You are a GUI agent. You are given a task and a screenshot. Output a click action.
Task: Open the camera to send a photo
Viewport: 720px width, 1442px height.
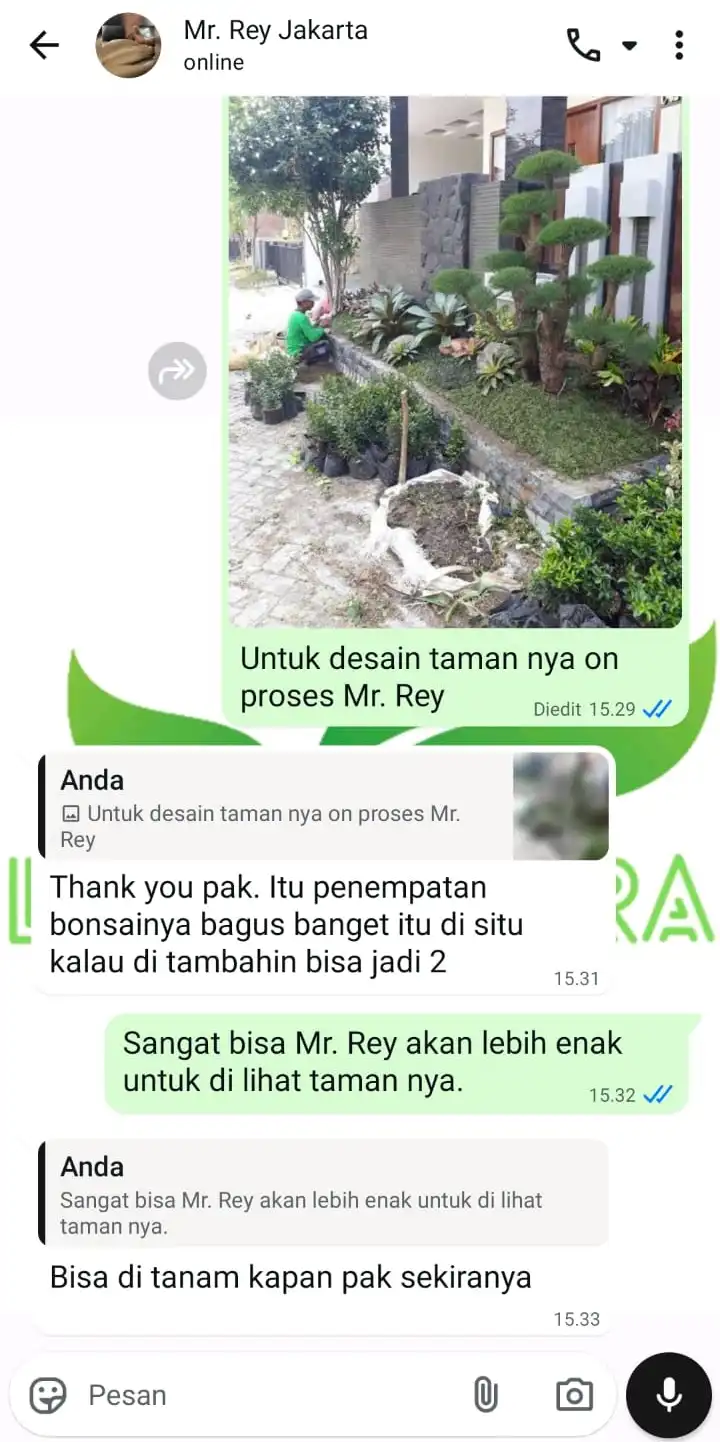(574, 1395)
